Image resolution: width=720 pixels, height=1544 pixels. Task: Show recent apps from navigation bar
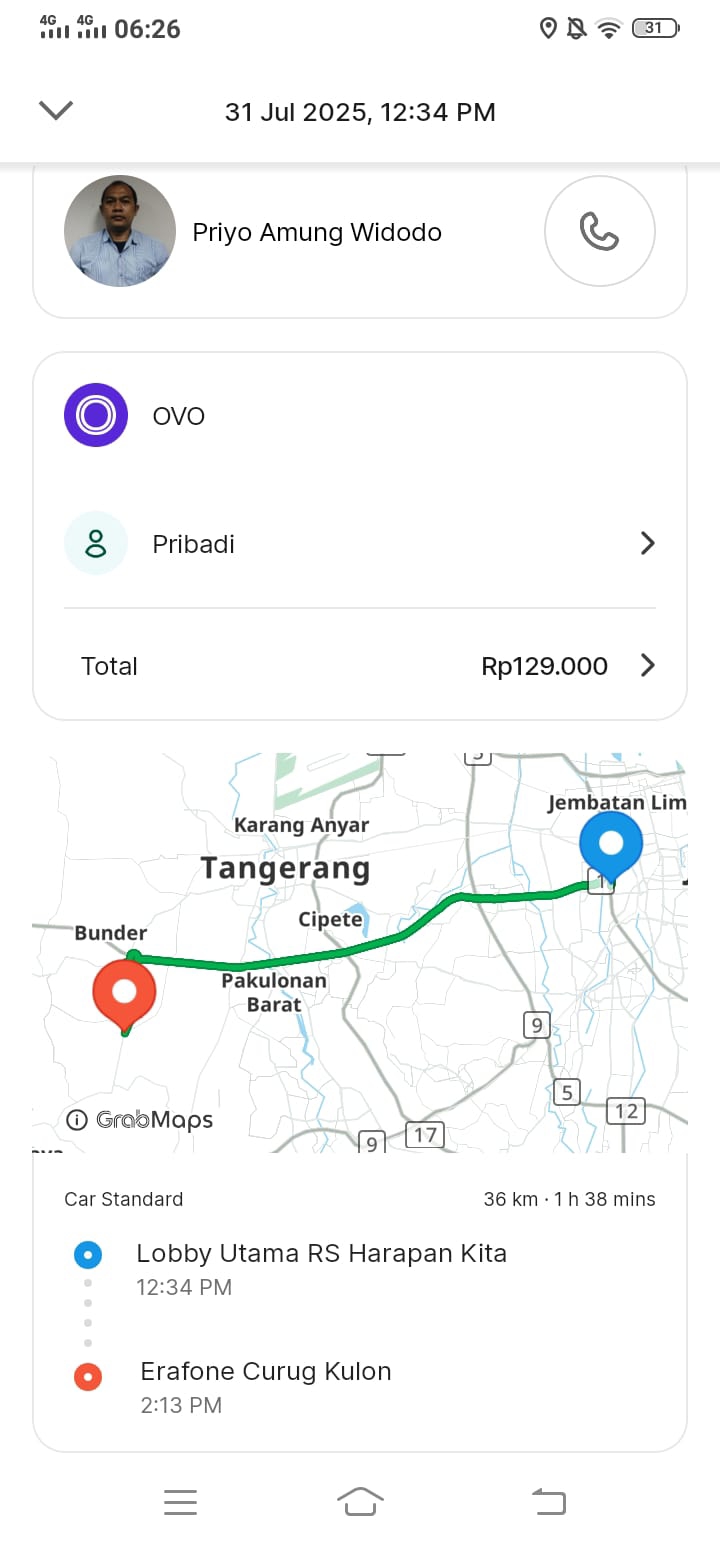pyautogui.click(x=180, y=1501)
